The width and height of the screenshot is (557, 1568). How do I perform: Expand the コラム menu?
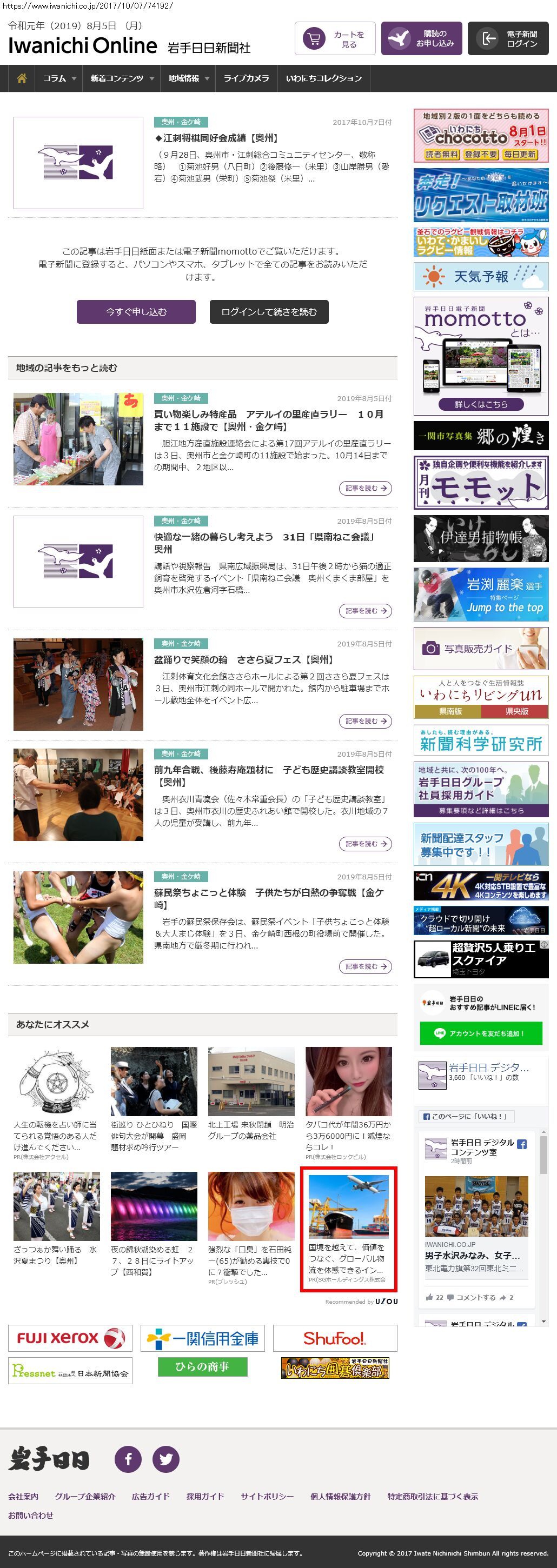pos(59,78)
